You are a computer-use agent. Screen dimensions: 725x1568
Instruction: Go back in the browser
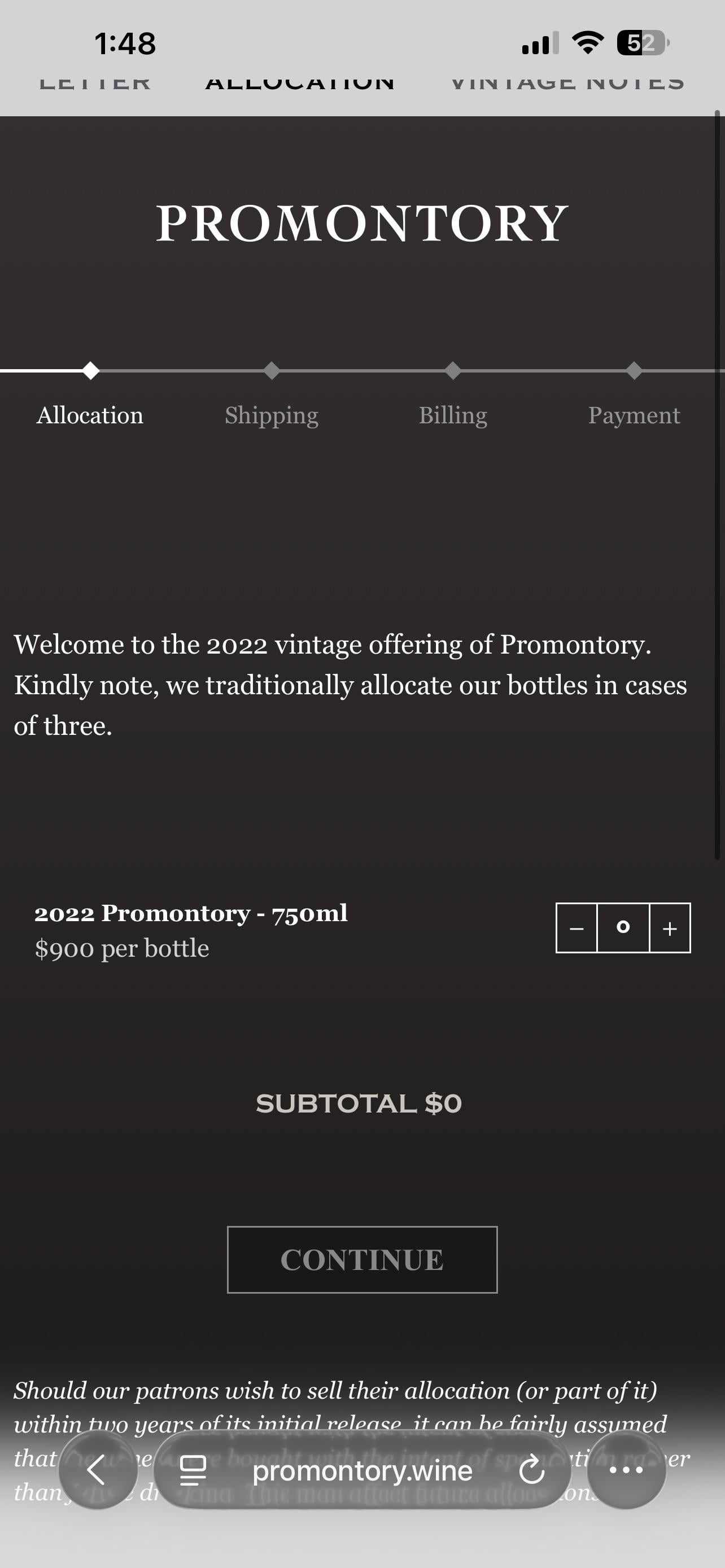97,1470
